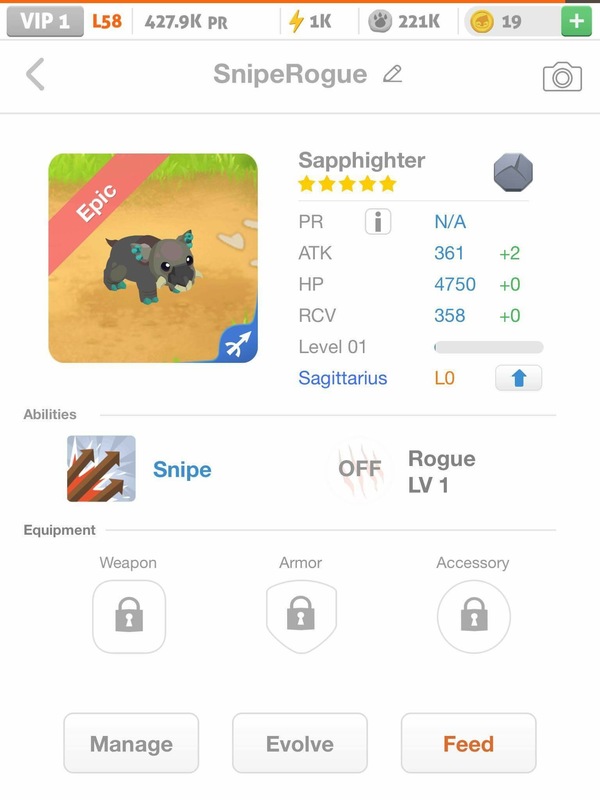Viewport: 600px width, 800px height.
Task: Open the Manage button
Action: tap(131, 743)
